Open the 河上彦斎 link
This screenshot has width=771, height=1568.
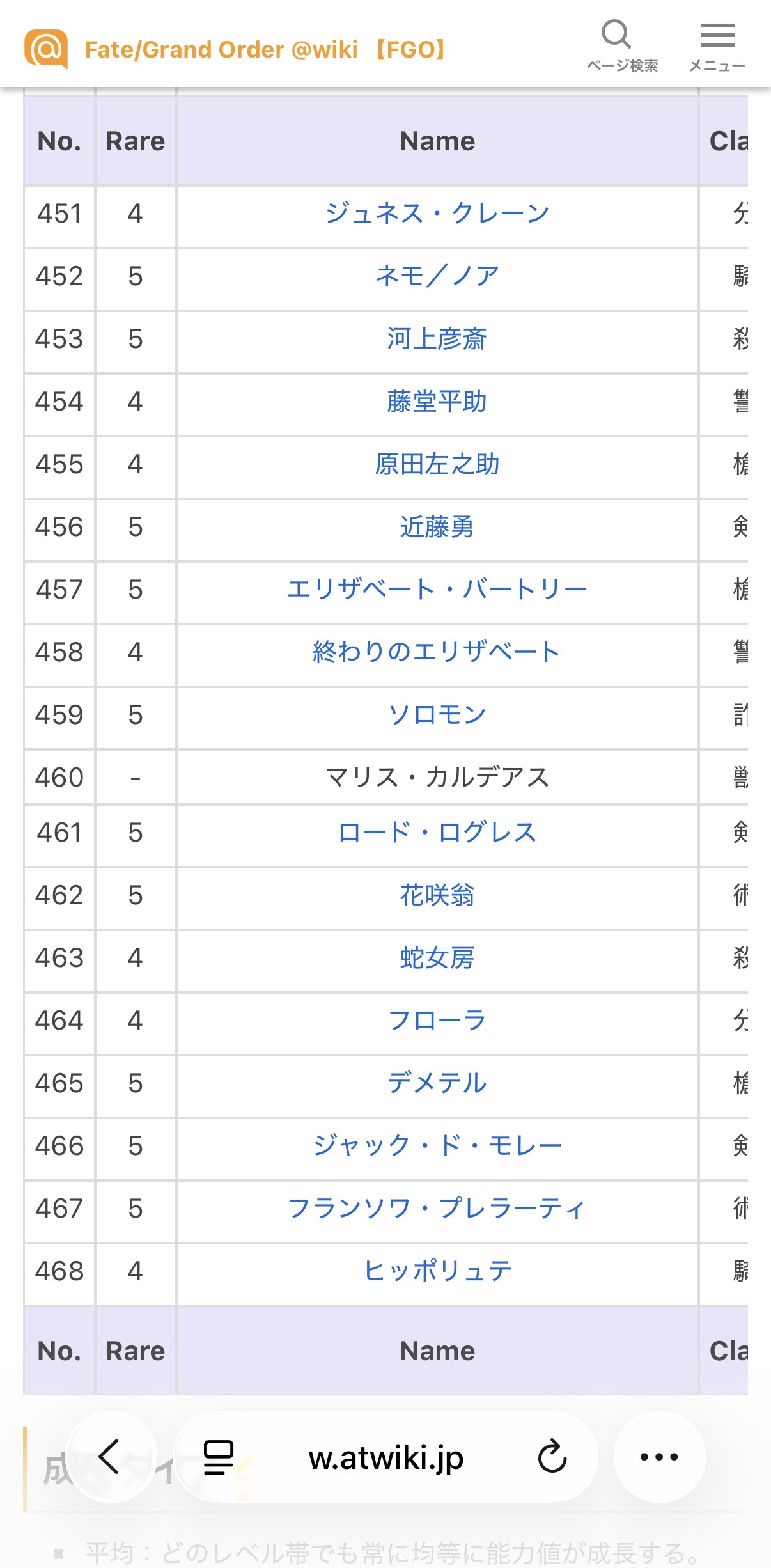point(437,338)
